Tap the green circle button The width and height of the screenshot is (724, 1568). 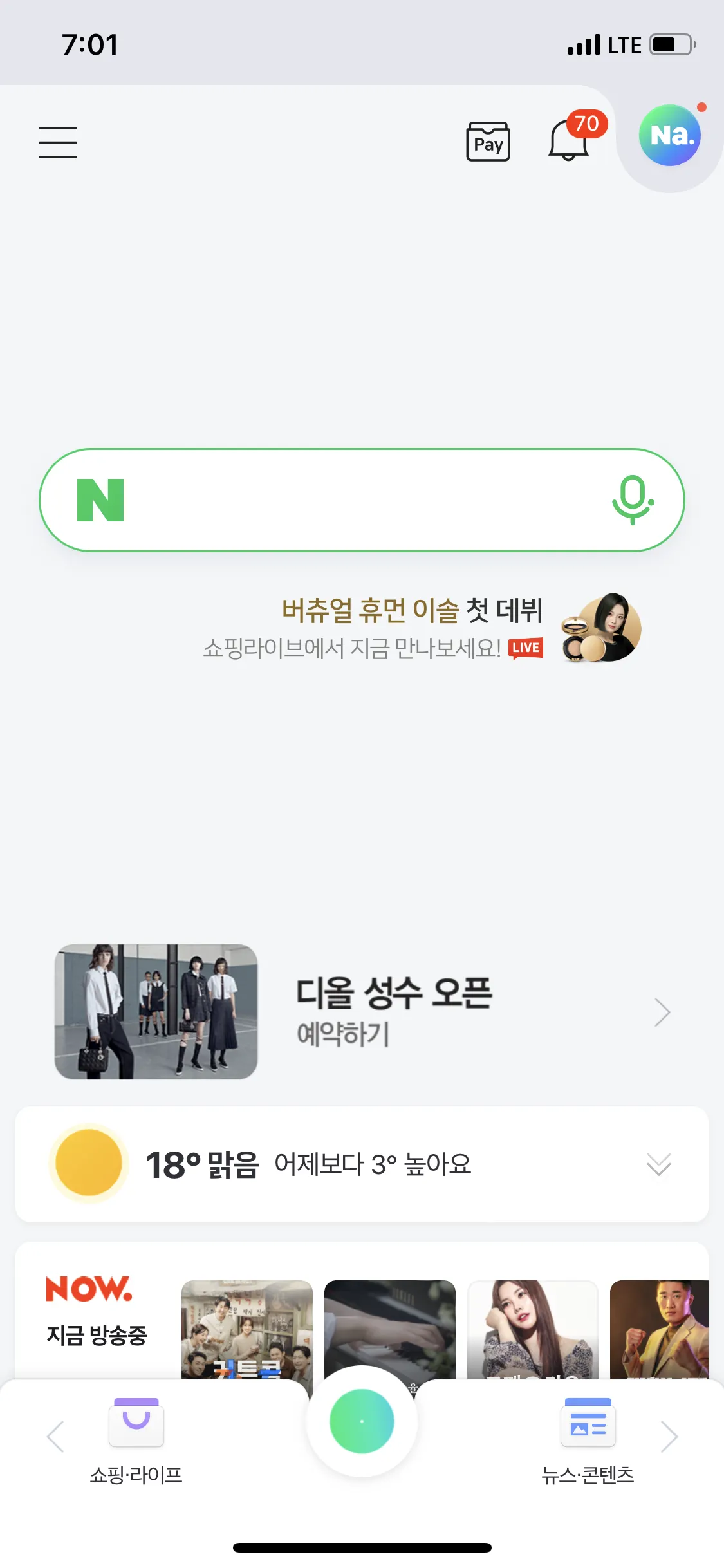pyautogui.click(x=362, y=1421)
